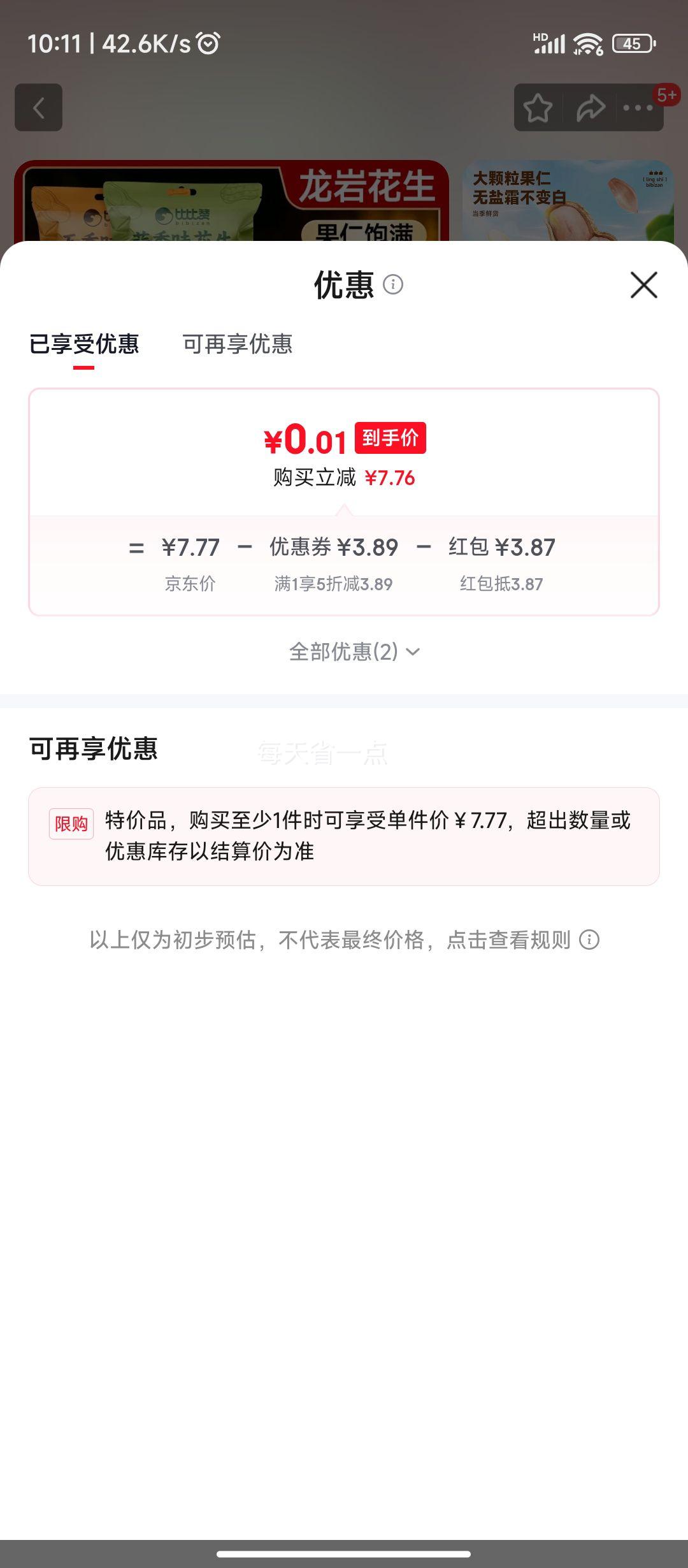Switch to the 可再享优惠 tab
The height and width of the screenshot is (1568, 688).
(x=238, y=344)
